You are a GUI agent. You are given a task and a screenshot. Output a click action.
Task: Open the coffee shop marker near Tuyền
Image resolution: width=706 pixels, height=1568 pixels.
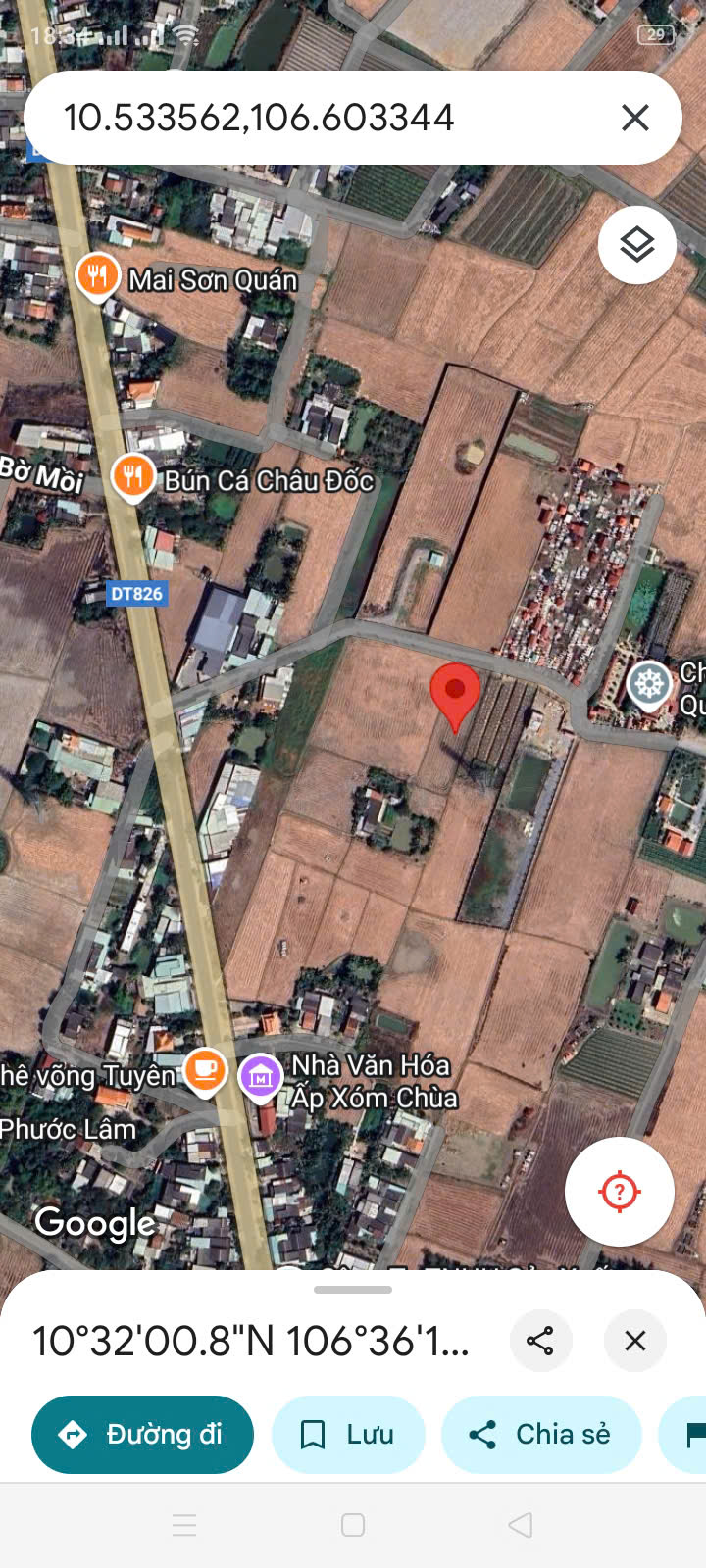point(205,1070)
